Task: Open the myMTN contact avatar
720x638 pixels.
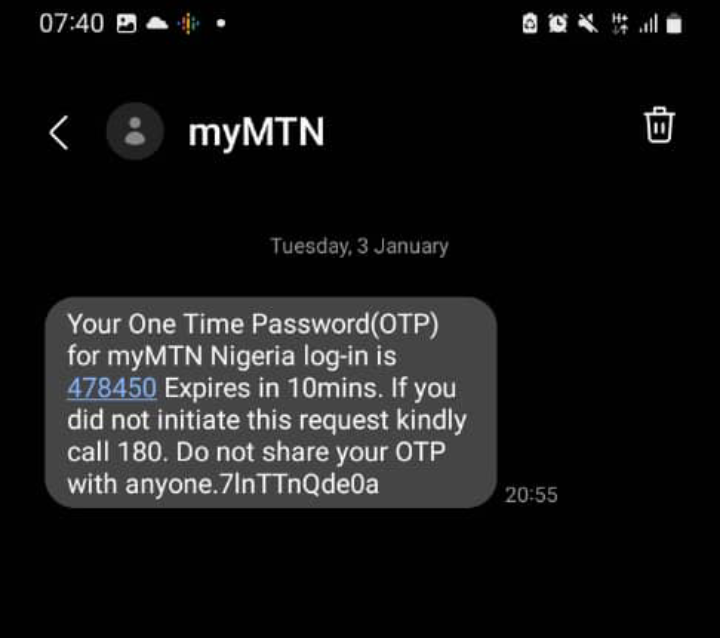Action: coord(134,131)
